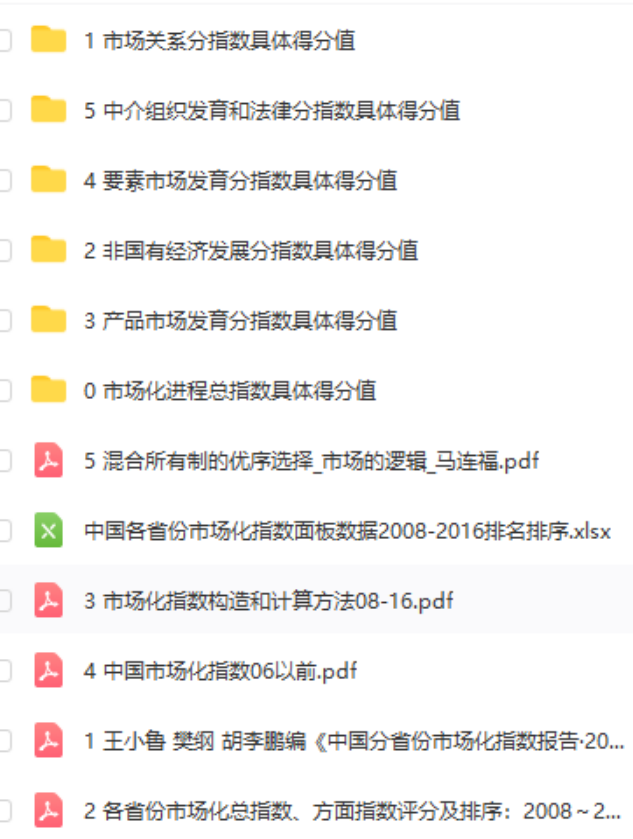This screenshot has width=633, height=839.
Task: Open folder 3 产品市场发育分指数具体得分值
Action: [x=240, y=321]
